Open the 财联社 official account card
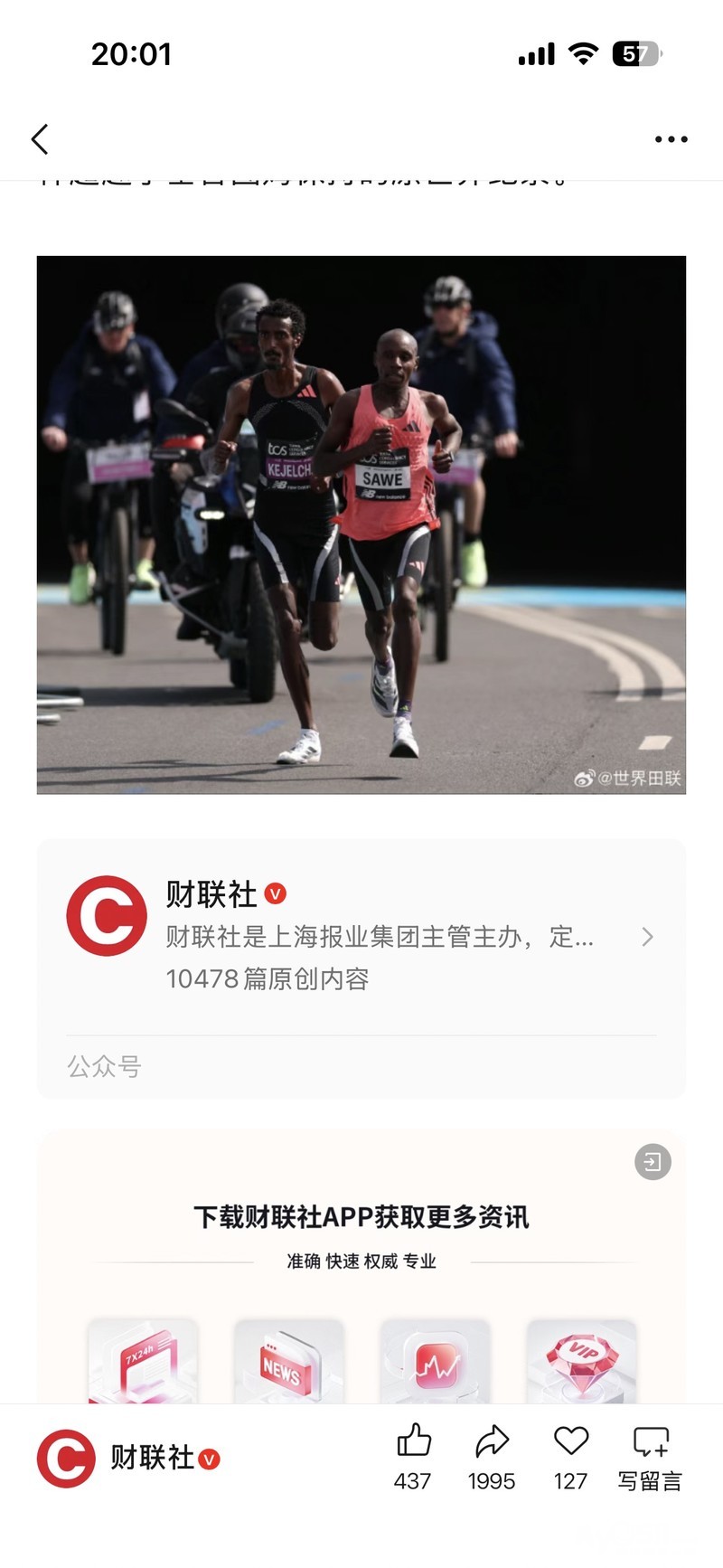Image resolution: width=723 pixels, height=1568 pixels. (361, 937)
